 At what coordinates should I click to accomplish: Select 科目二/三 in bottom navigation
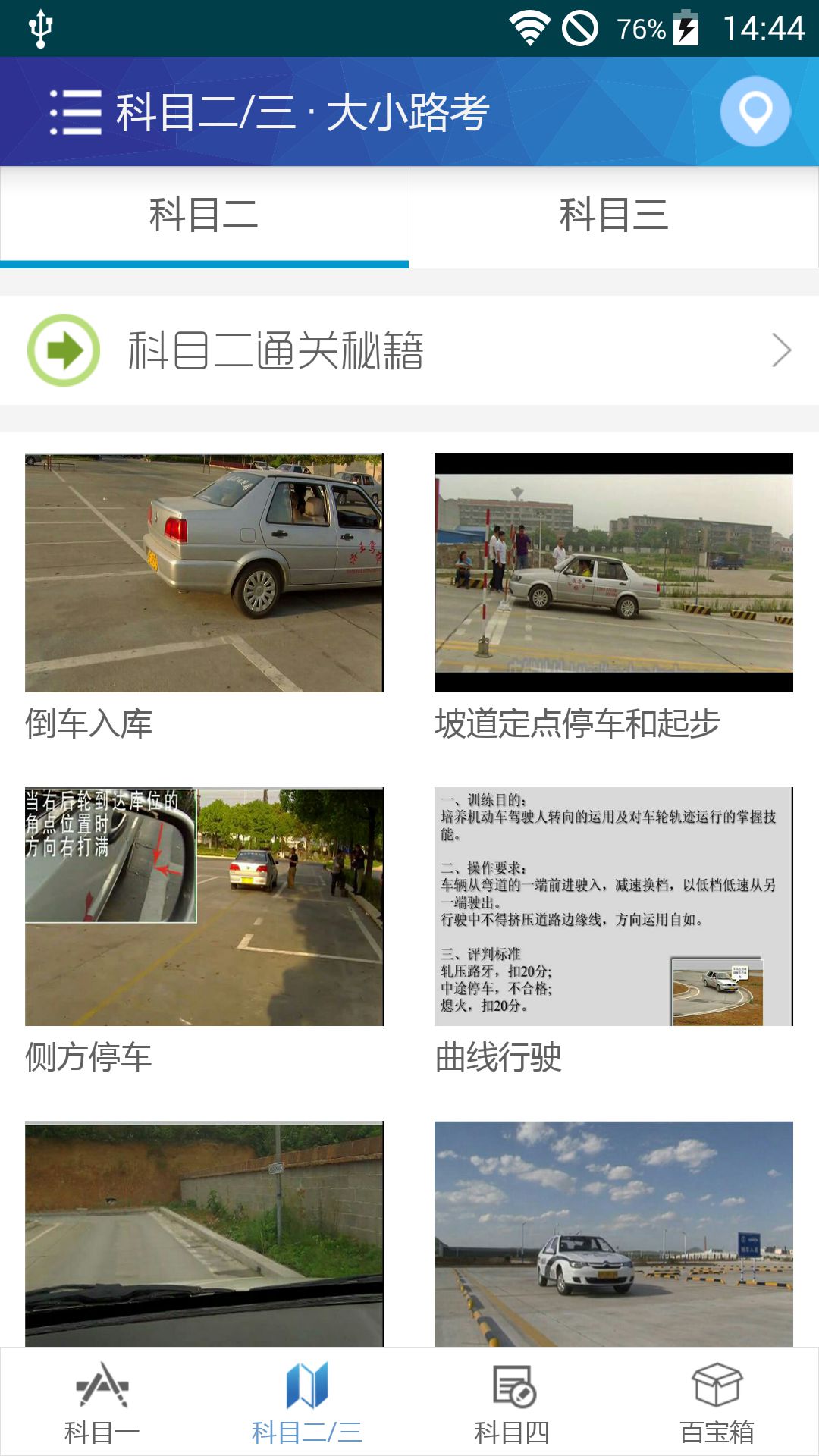coord(307,1403)
